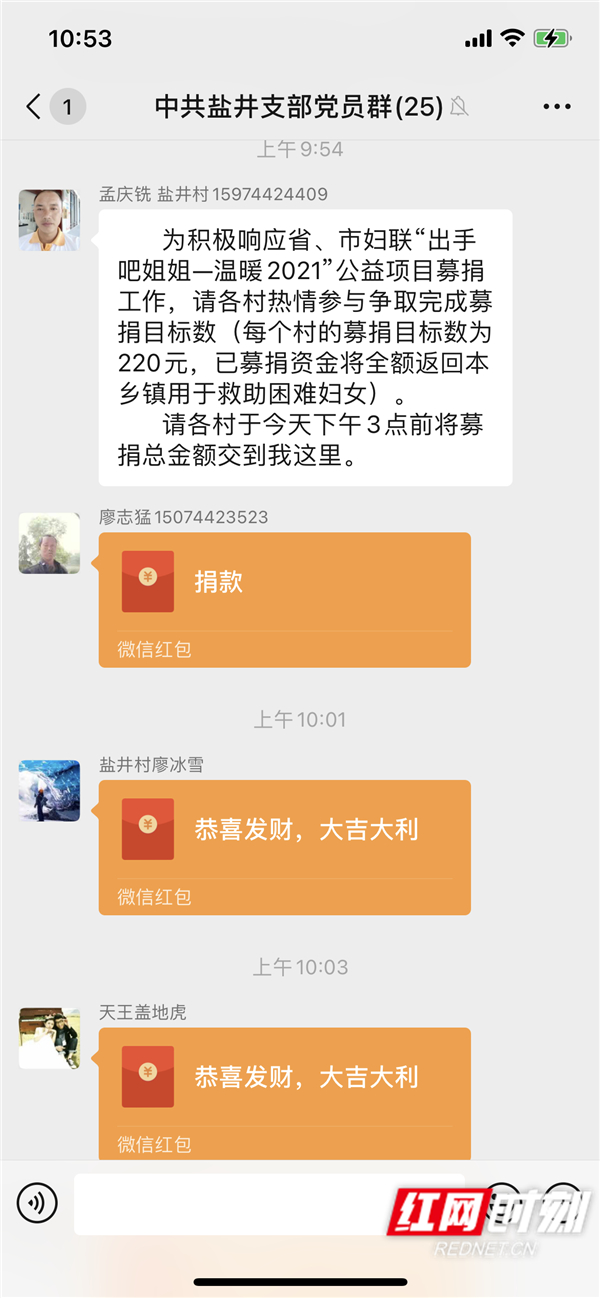Image resolution: width=600 pixels, height=1298 pixels.
Task: Open 廖志猛's 捐款 red packet
Action: pyautogui.click(x=284, y=599)
